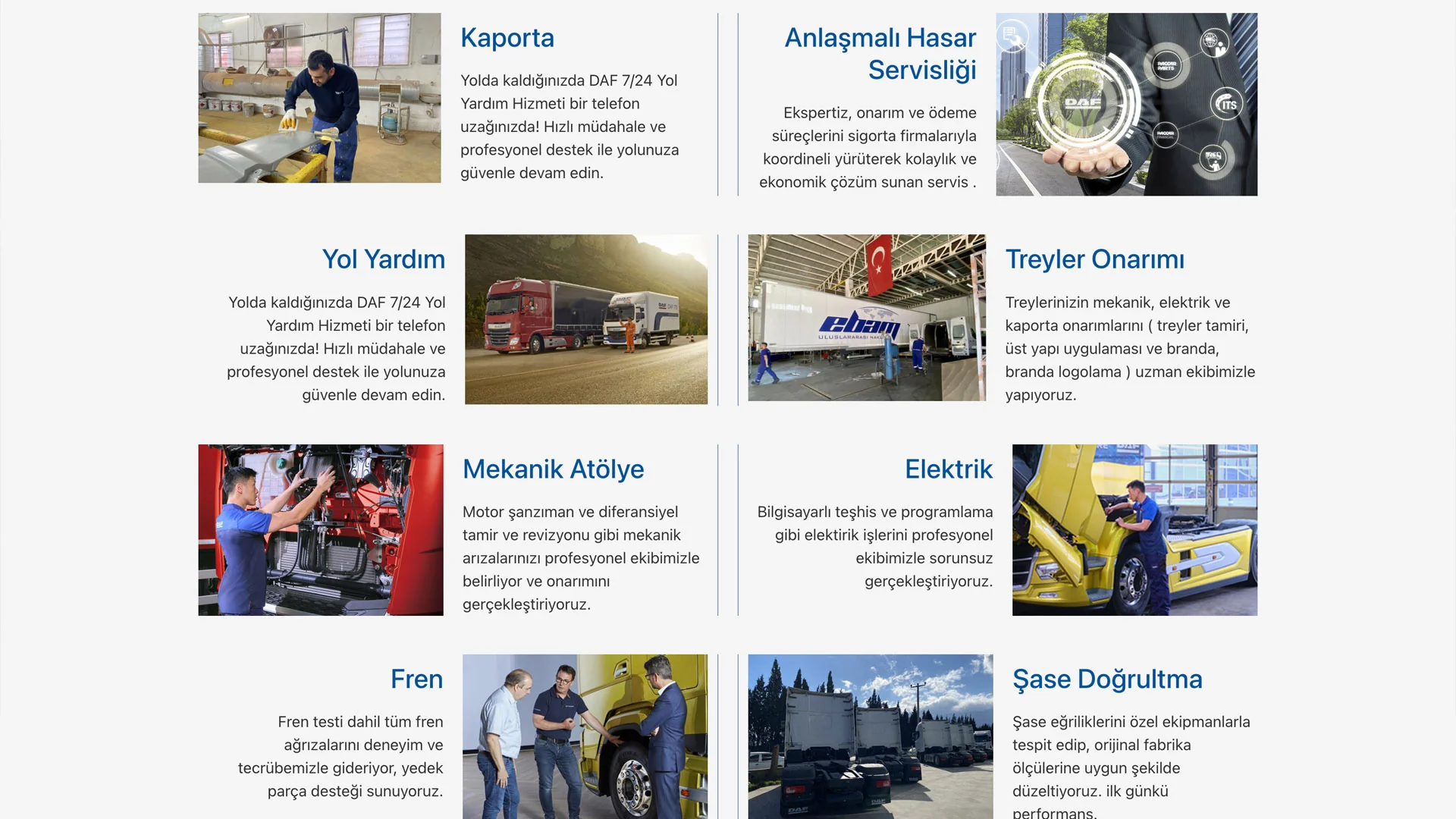
Task: Open the Mekanik Atölye service
Action: tap(553, 469)
